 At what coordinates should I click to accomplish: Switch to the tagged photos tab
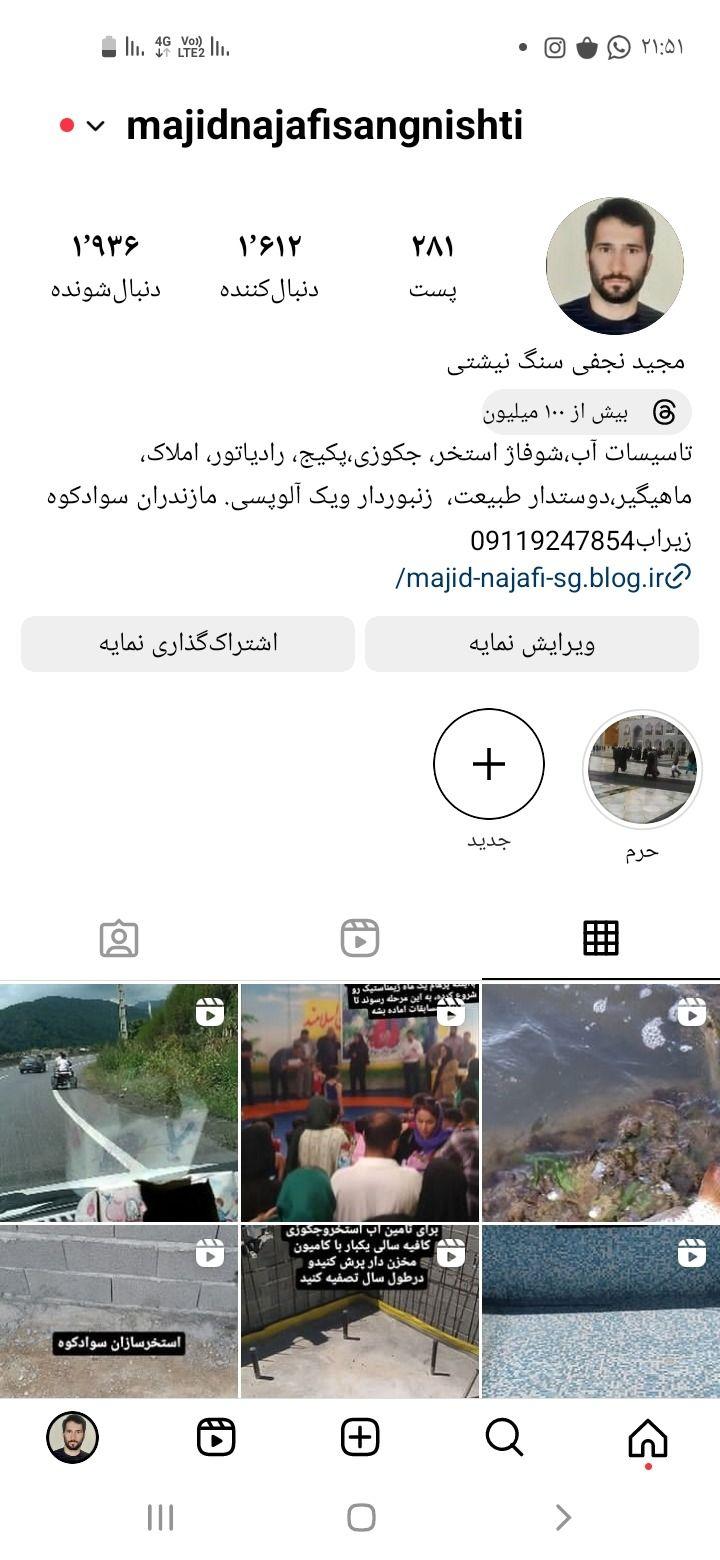click(x=119, y=938)
